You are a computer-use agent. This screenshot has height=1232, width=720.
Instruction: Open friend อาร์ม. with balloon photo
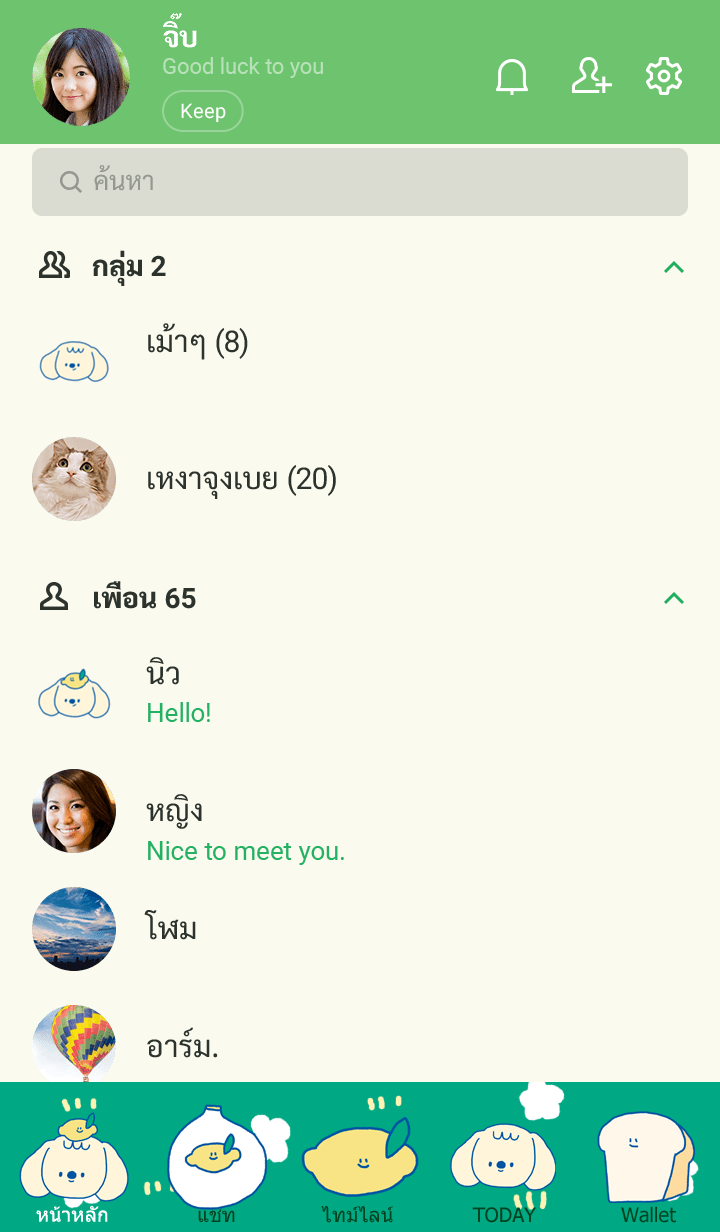coord(182,1046)
